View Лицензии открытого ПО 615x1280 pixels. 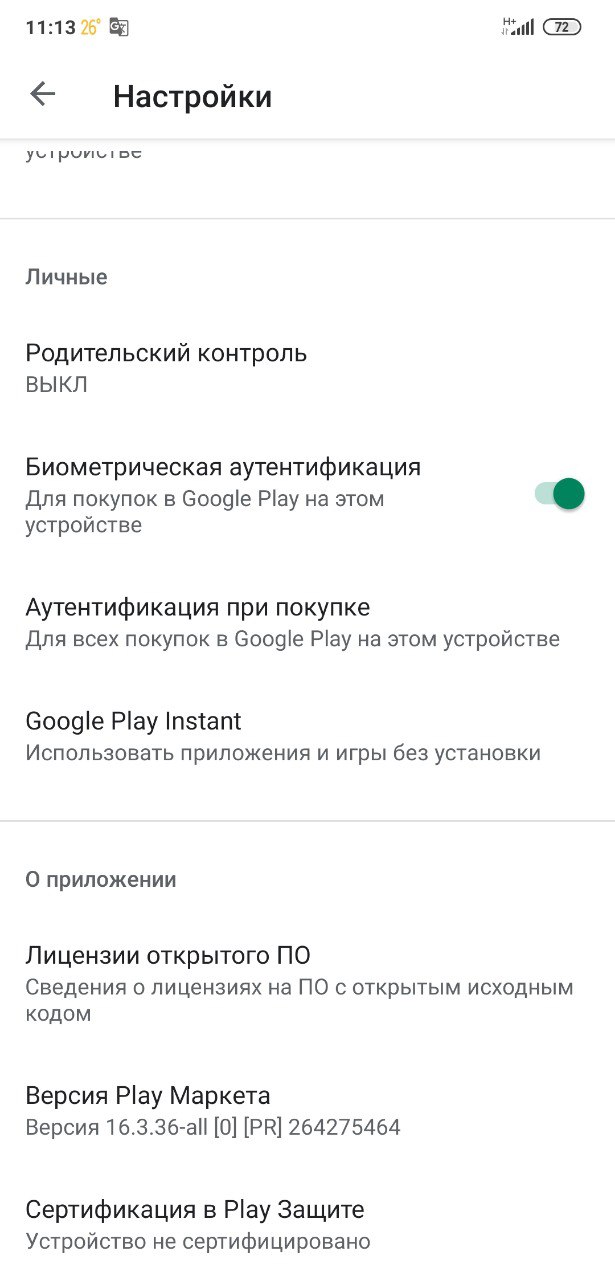[x=298, y=984]
